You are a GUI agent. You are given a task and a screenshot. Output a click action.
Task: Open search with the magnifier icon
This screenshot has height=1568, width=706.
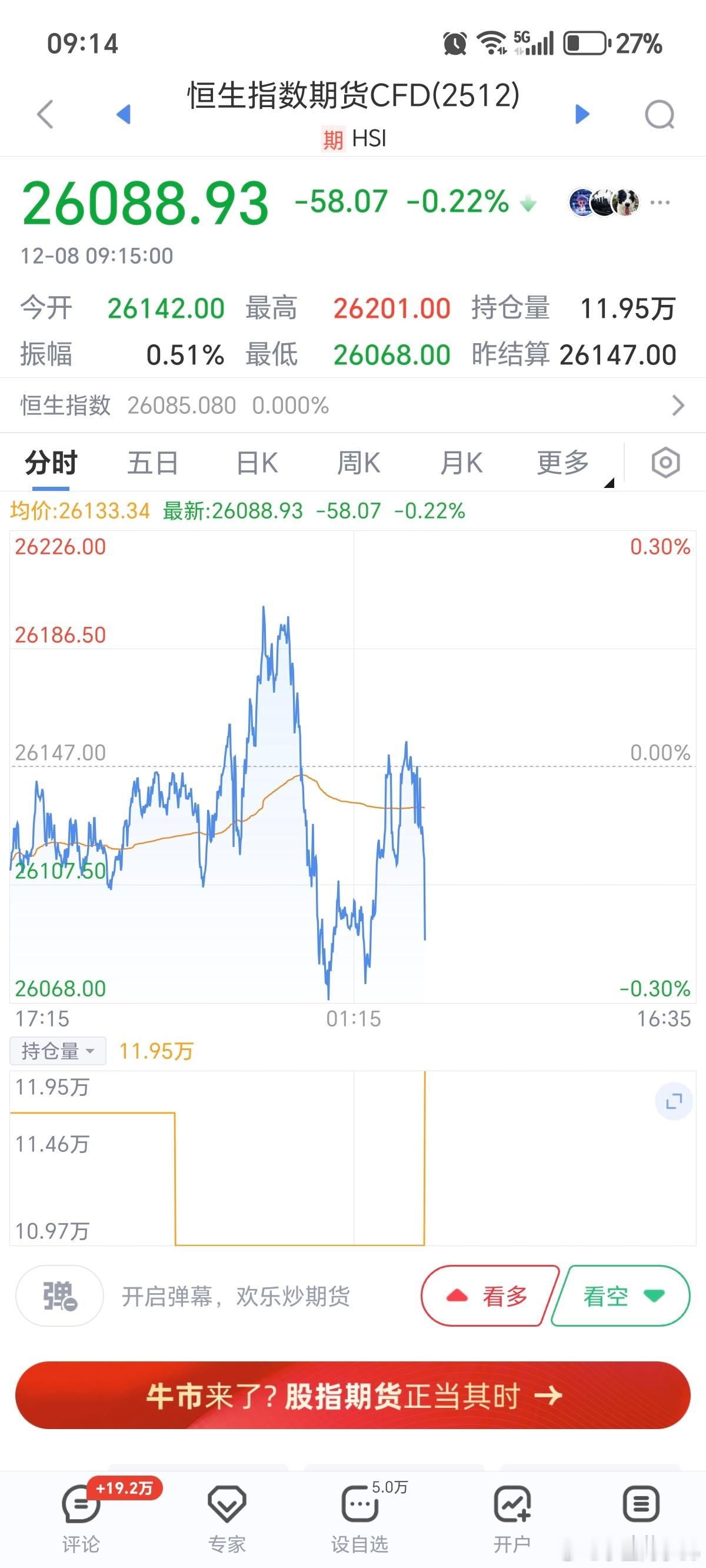(659, 114)
